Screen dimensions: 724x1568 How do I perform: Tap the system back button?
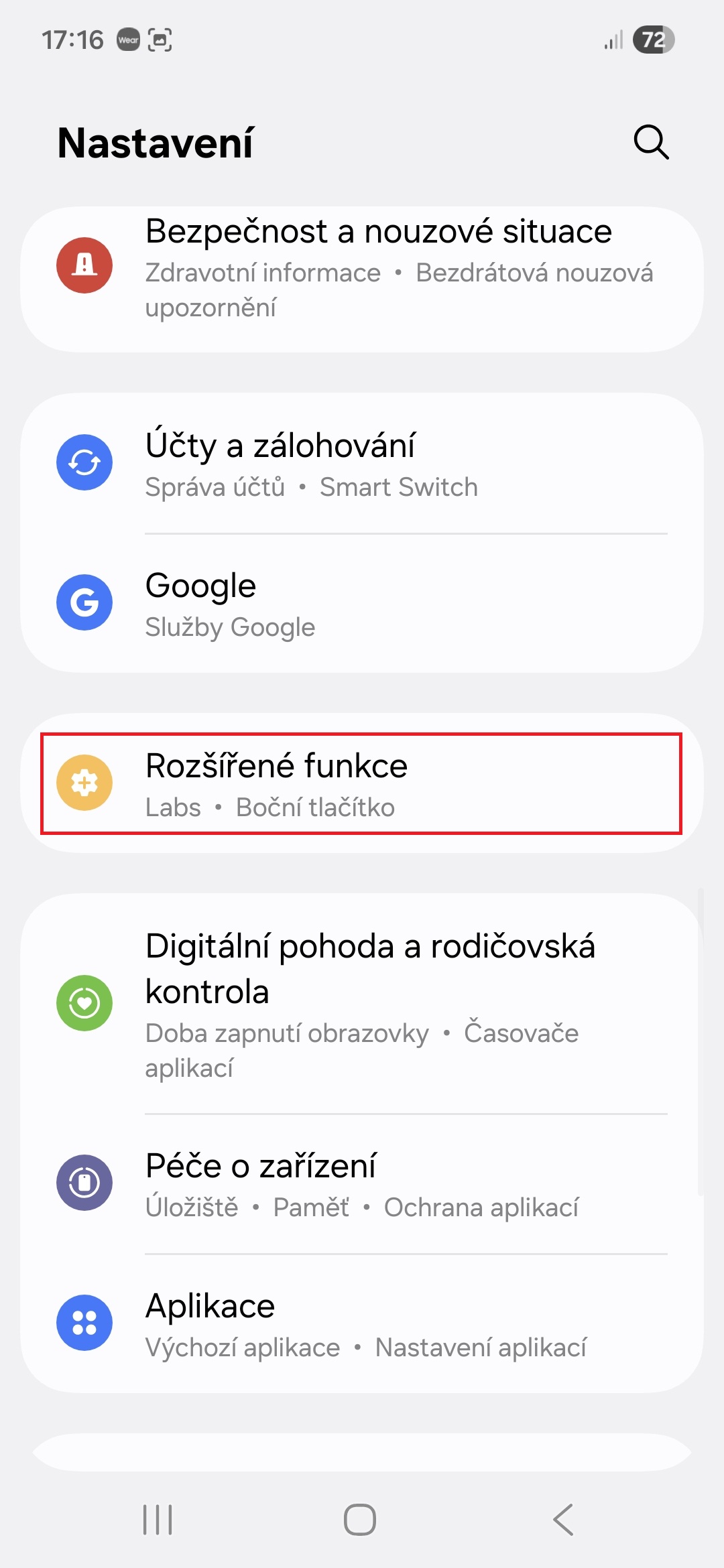click(563, 1519)
